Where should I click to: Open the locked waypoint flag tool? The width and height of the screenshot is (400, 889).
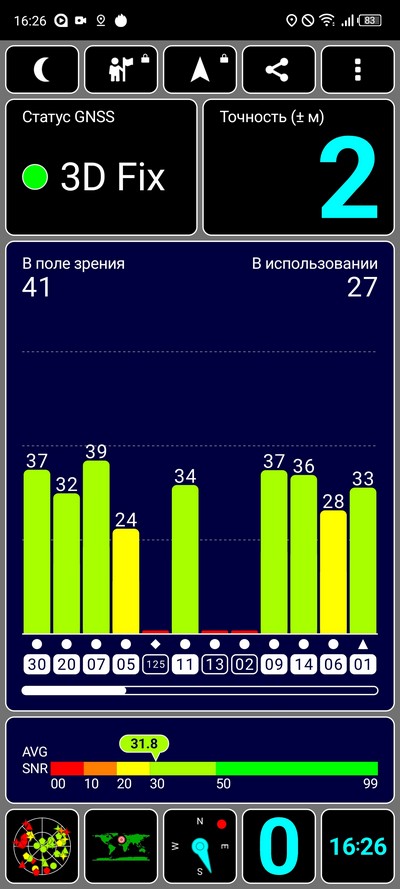pos(121,70)
